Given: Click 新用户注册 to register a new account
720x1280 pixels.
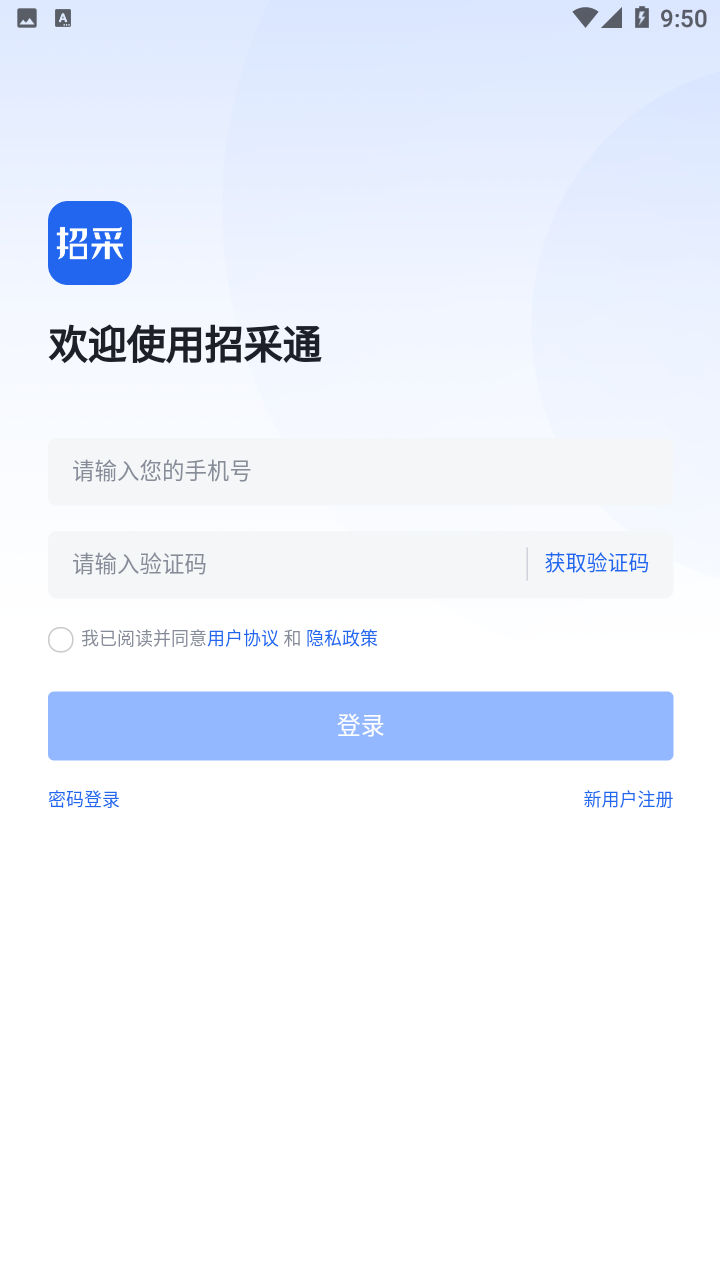Looking at the screenshot, I should click(627, 799).
